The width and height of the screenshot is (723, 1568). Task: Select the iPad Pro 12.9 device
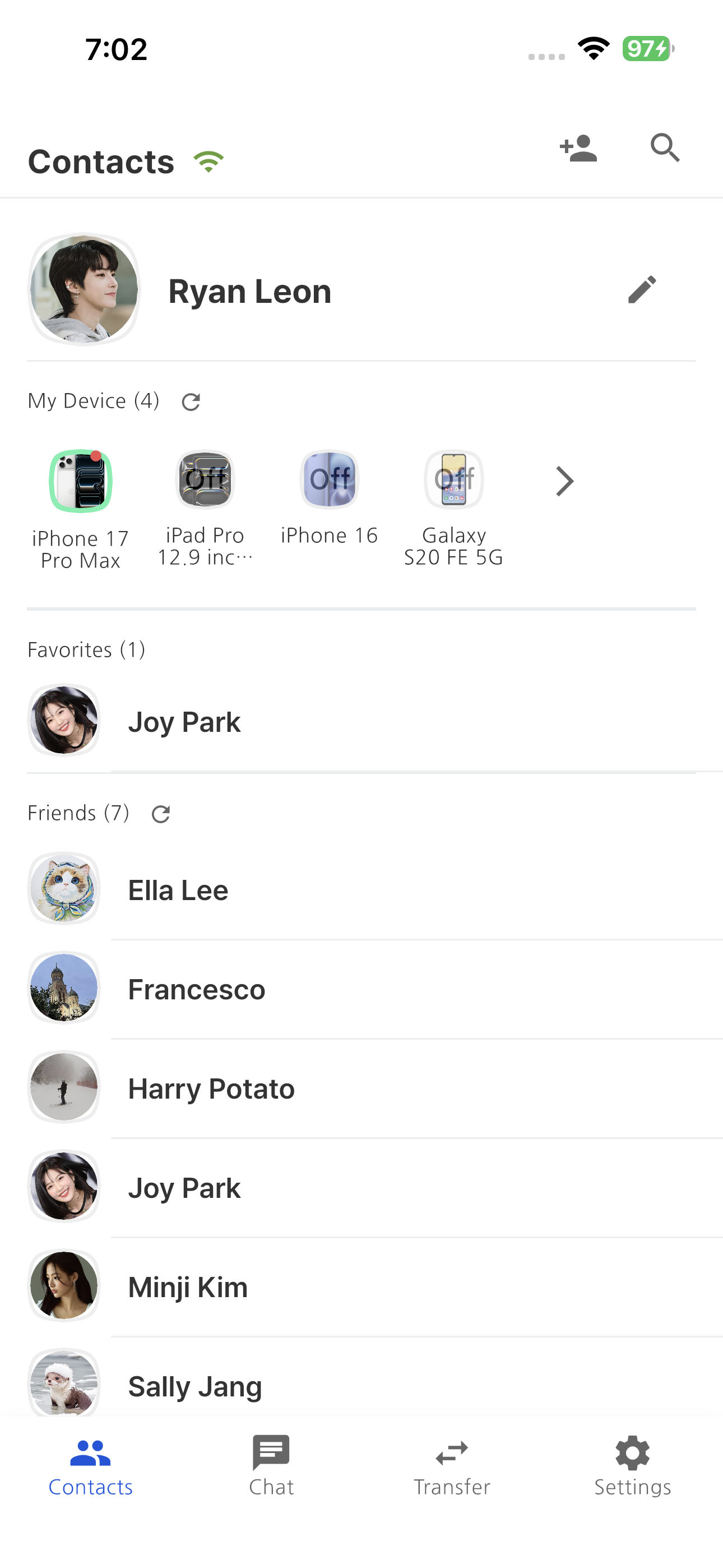coord(205,479)
